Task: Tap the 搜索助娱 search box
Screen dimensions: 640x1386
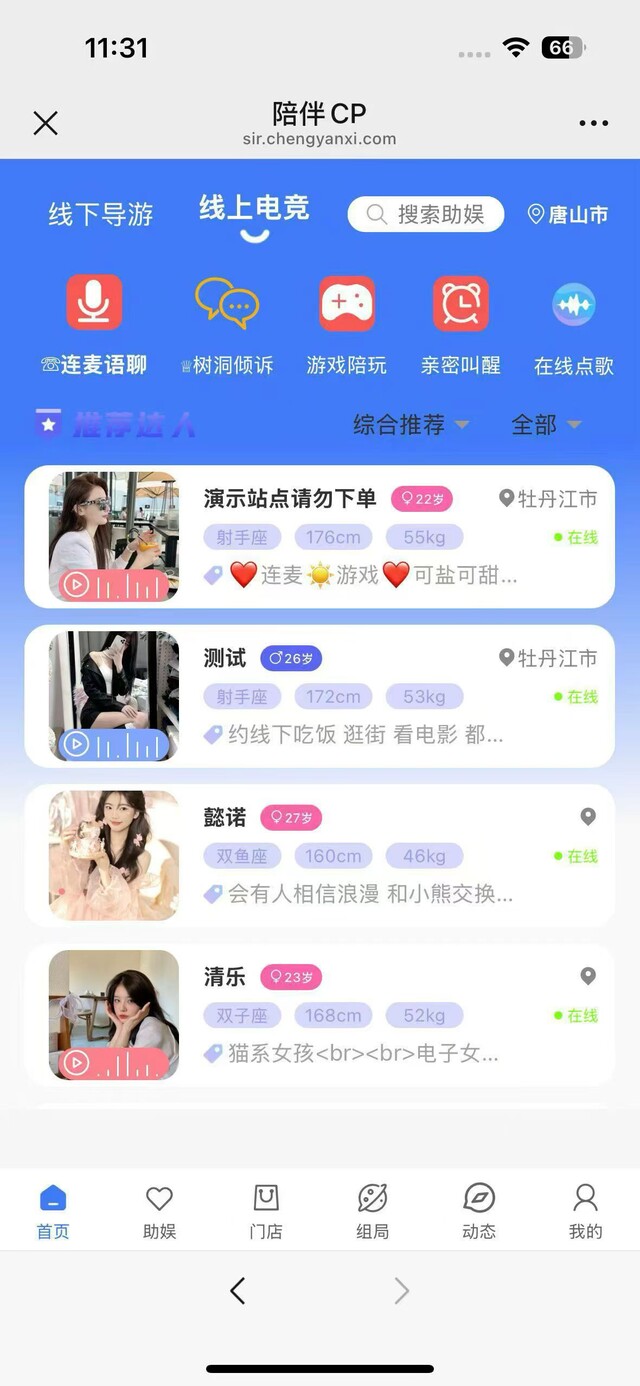Action: click(425, 214)
